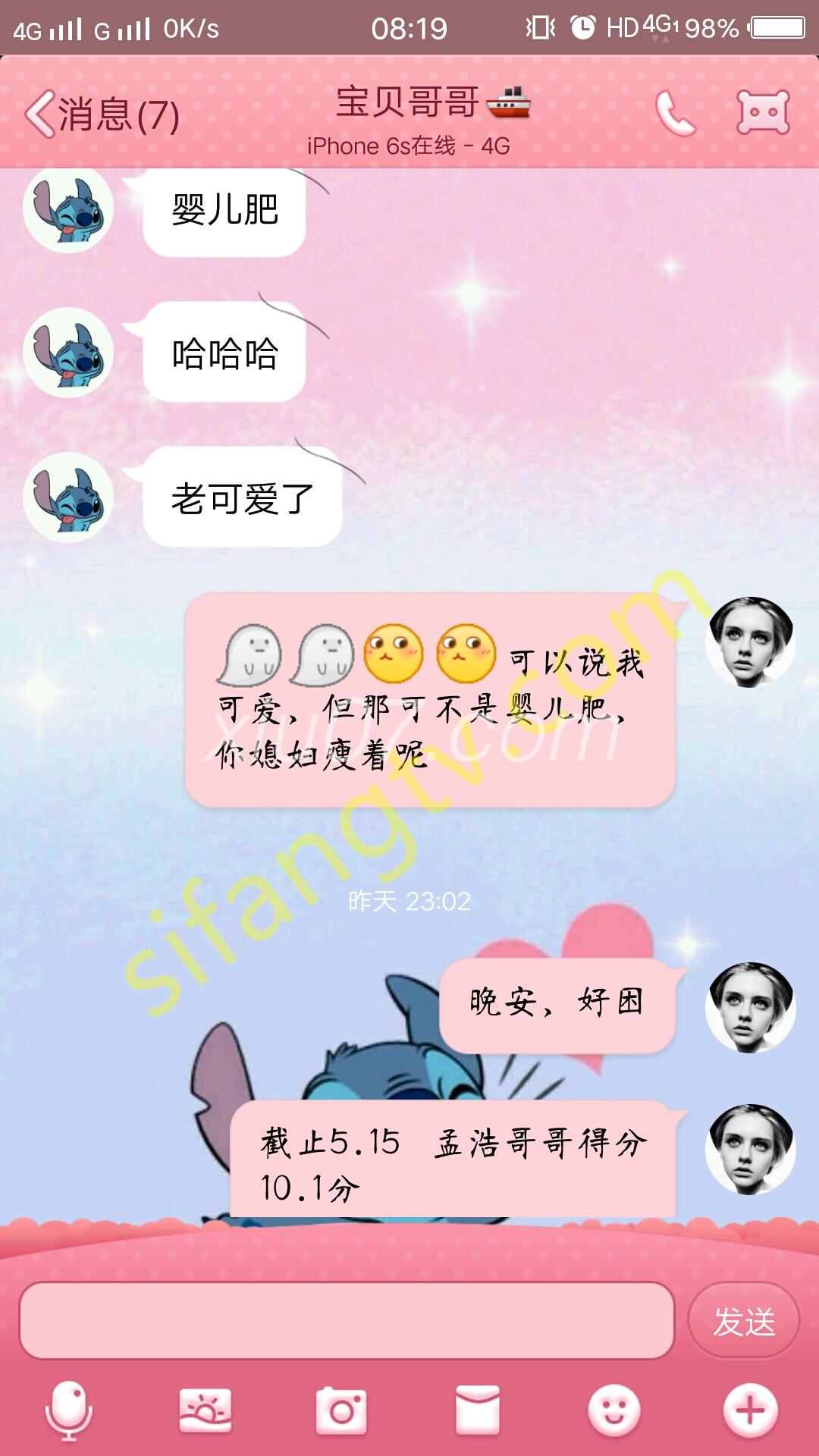The image size is (819, 1456).
Task: Open voice input microphone
Action: pos(68,1410)
